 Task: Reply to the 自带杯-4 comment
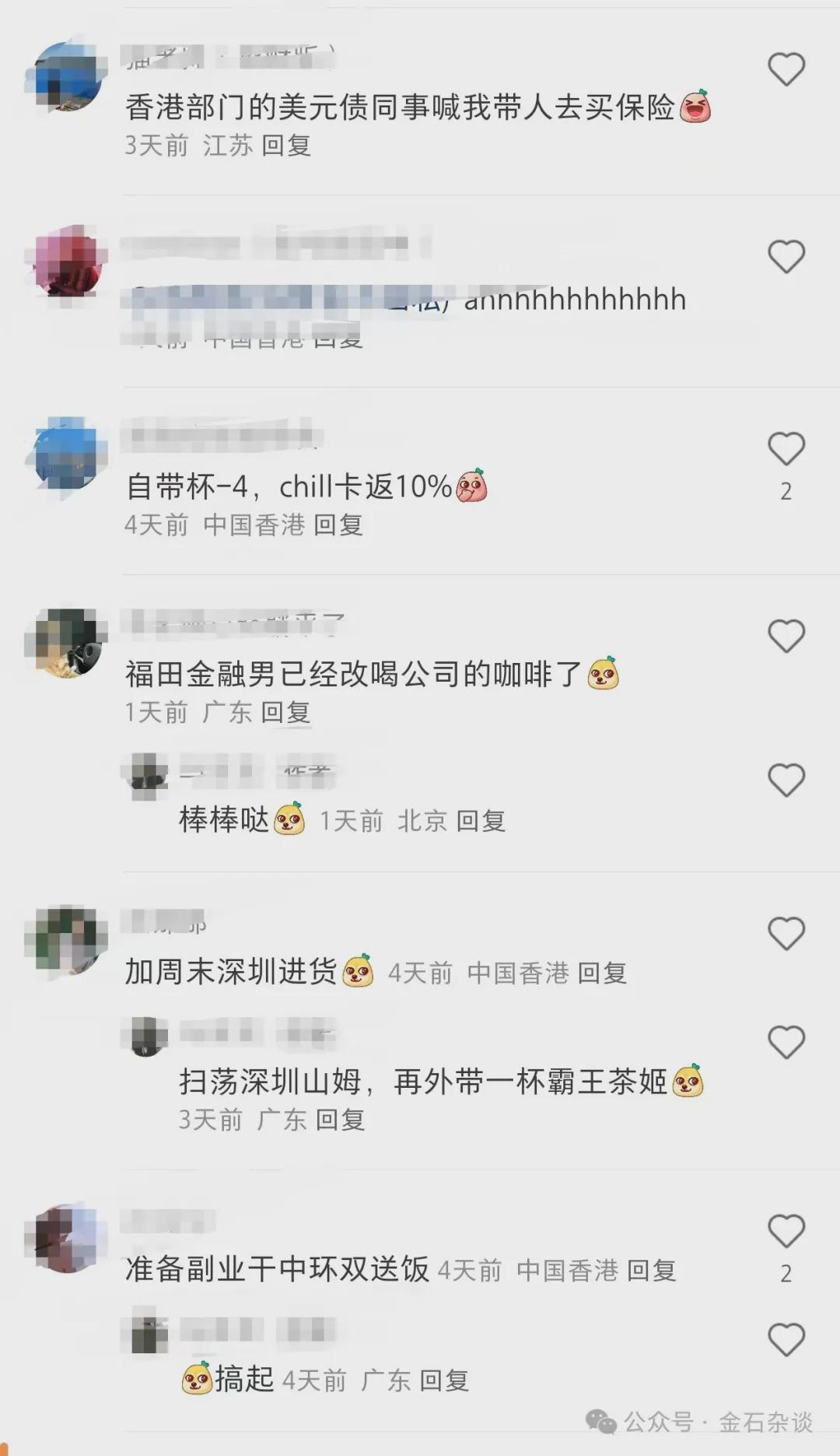[x=338, y=525]
